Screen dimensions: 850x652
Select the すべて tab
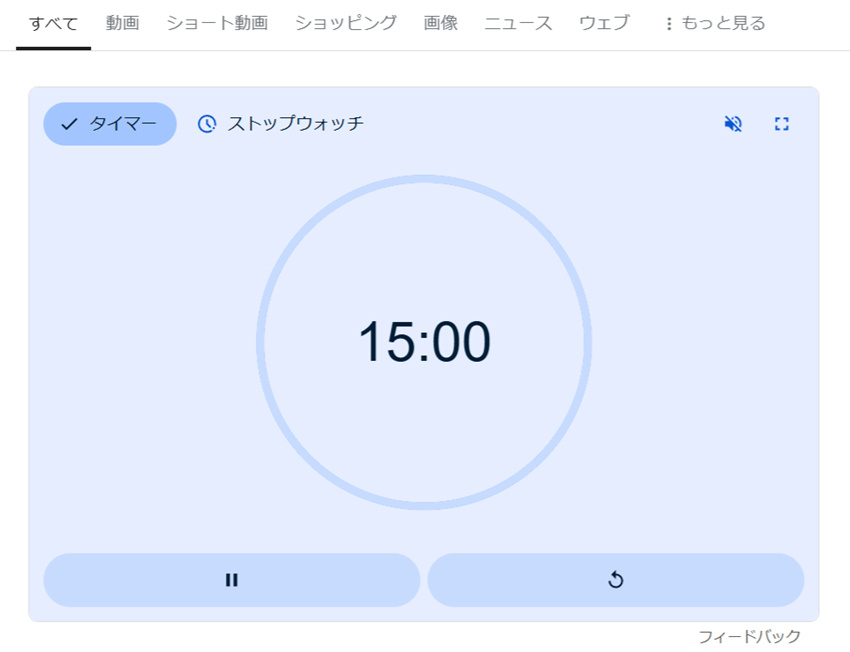pyautogui.click(x=53, y=23)
